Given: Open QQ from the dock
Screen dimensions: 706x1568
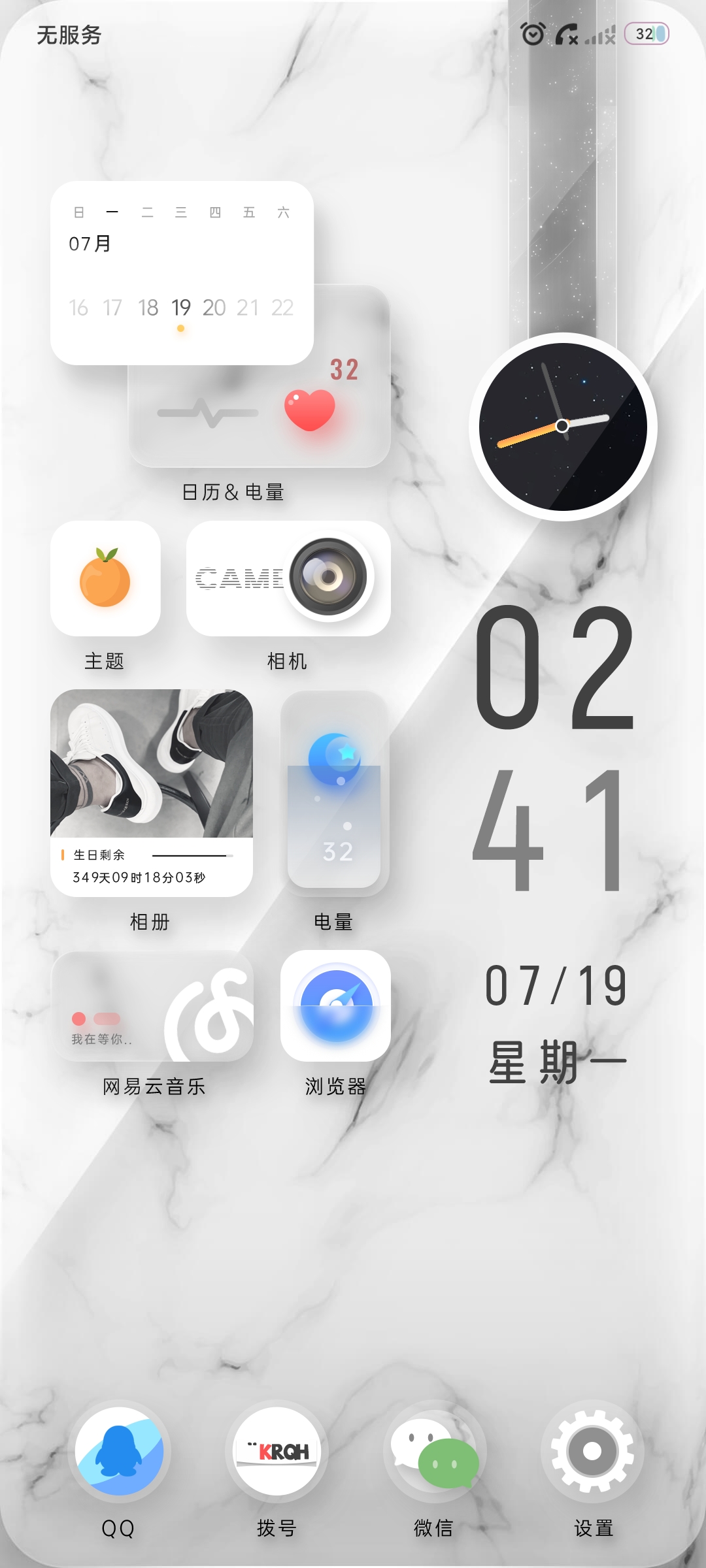Looking at the screenshot, I should point(119,1452).
